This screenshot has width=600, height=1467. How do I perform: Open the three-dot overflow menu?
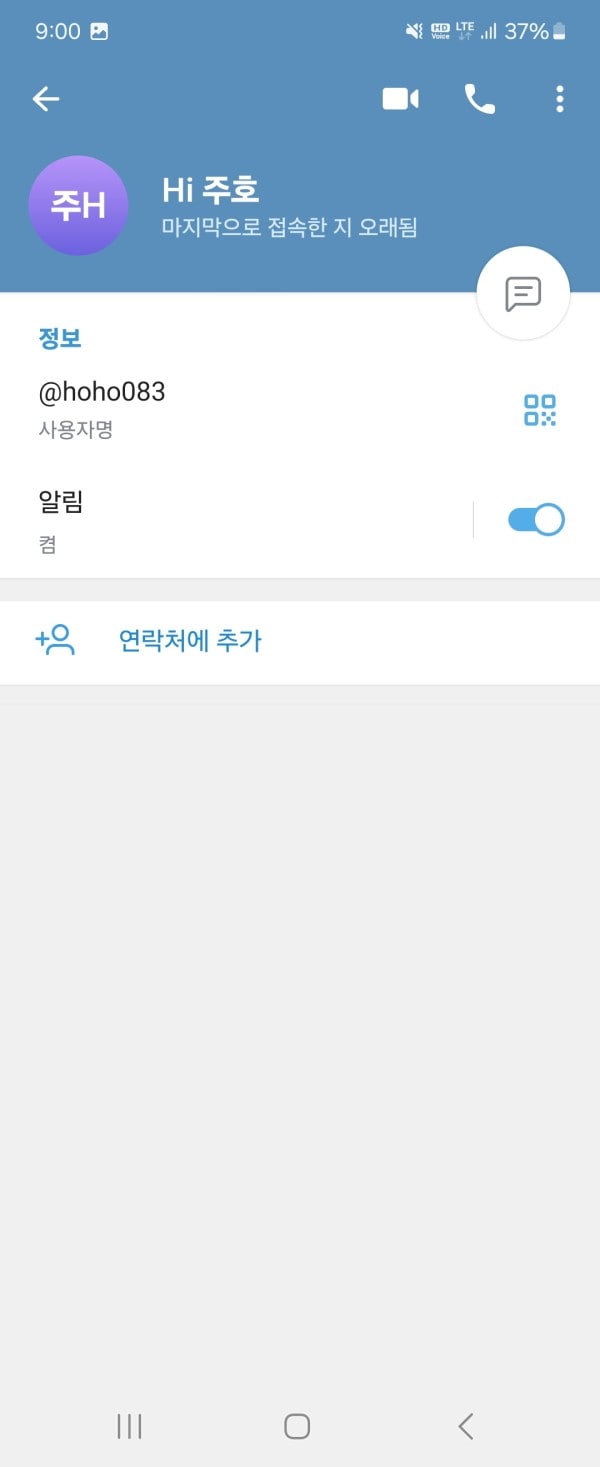click(x=559, y=98)
